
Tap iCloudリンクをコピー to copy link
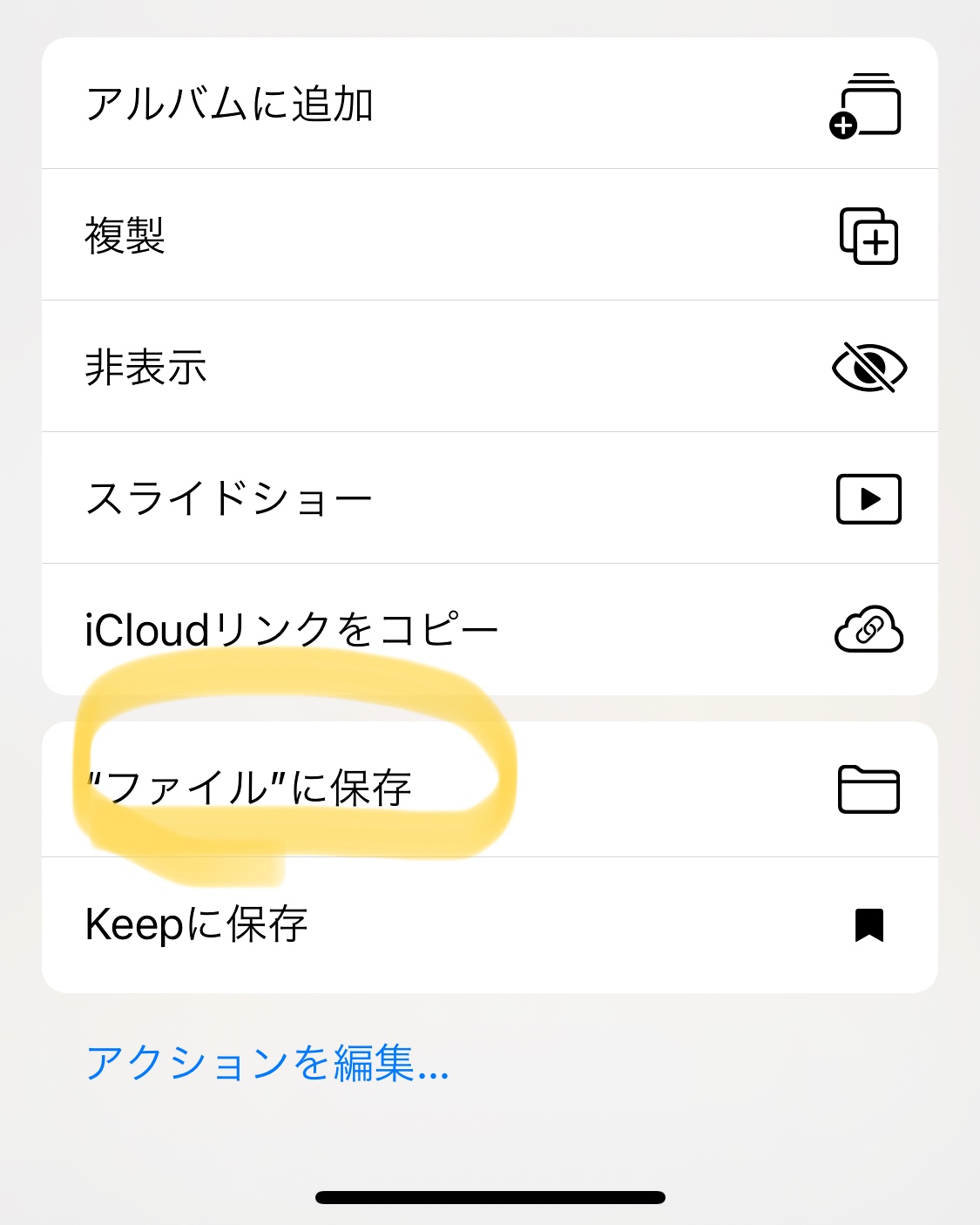(490, 629)
